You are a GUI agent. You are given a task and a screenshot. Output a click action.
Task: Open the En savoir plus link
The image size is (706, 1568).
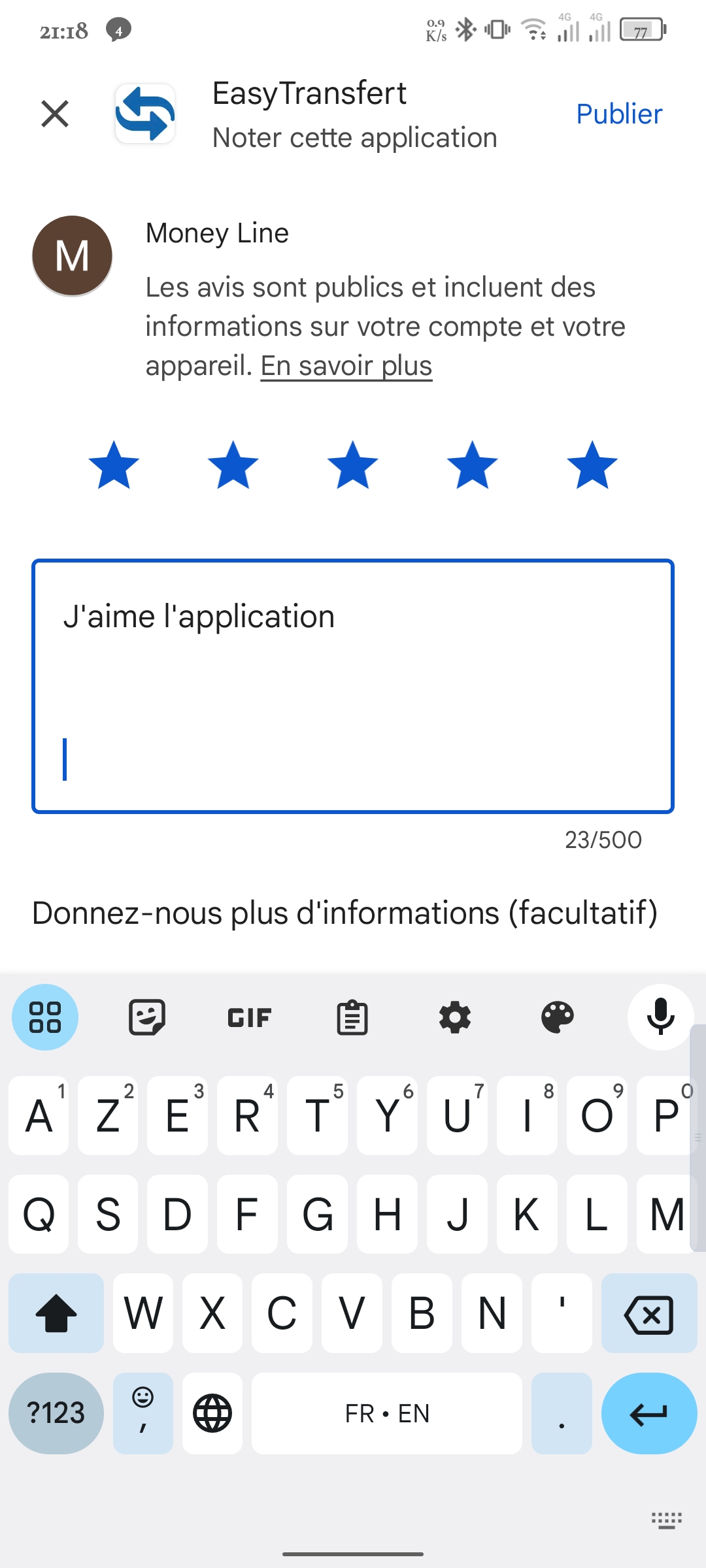(x=346, y=366)
